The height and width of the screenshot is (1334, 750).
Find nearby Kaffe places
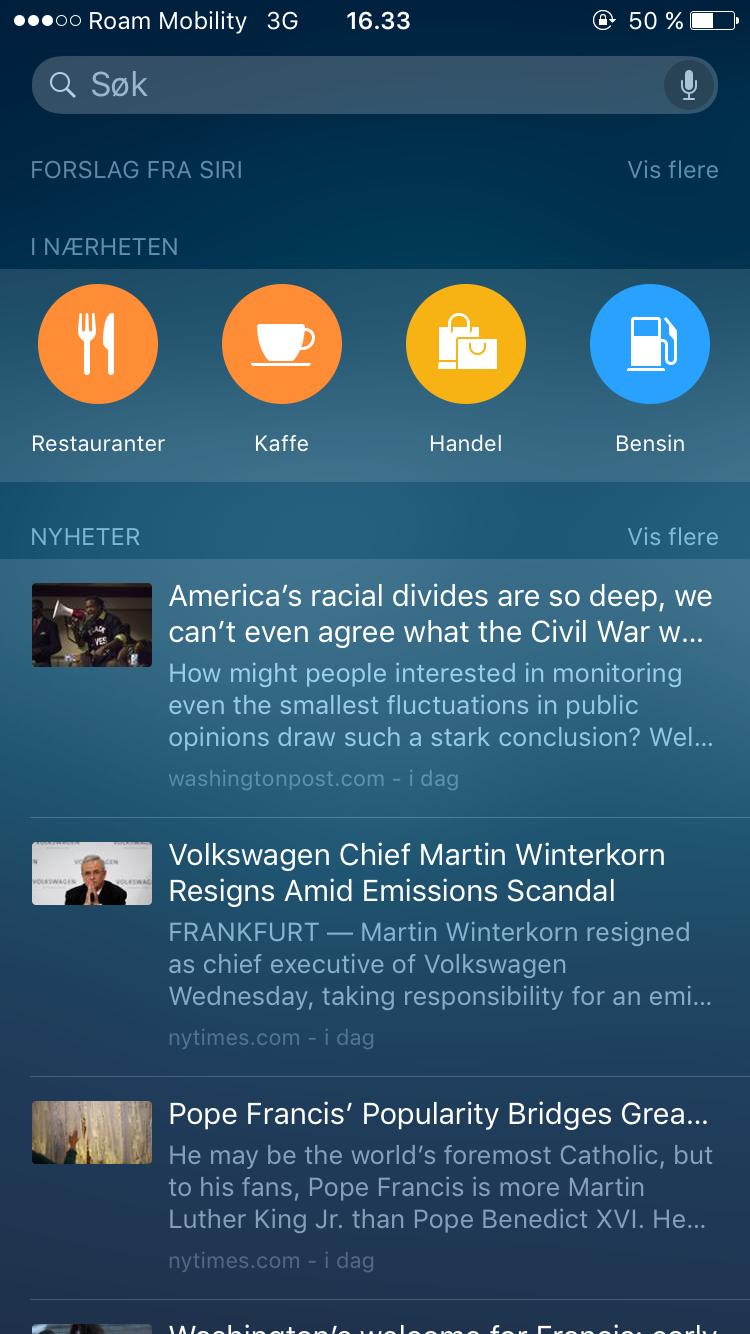tap(282, 344)
